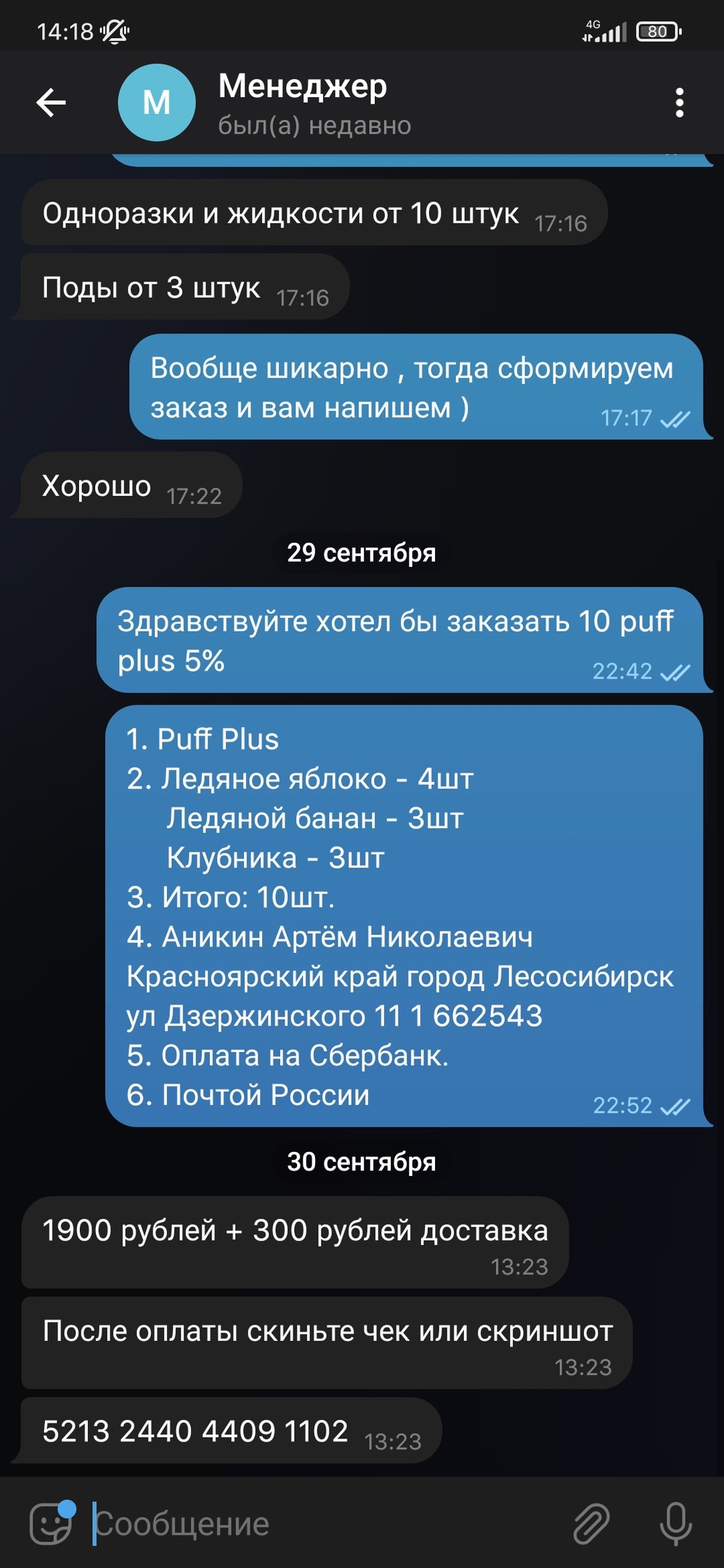Tap the microphone voice message button
Viewport: 724px width, 1568px height.
(x=675, y=1523)
